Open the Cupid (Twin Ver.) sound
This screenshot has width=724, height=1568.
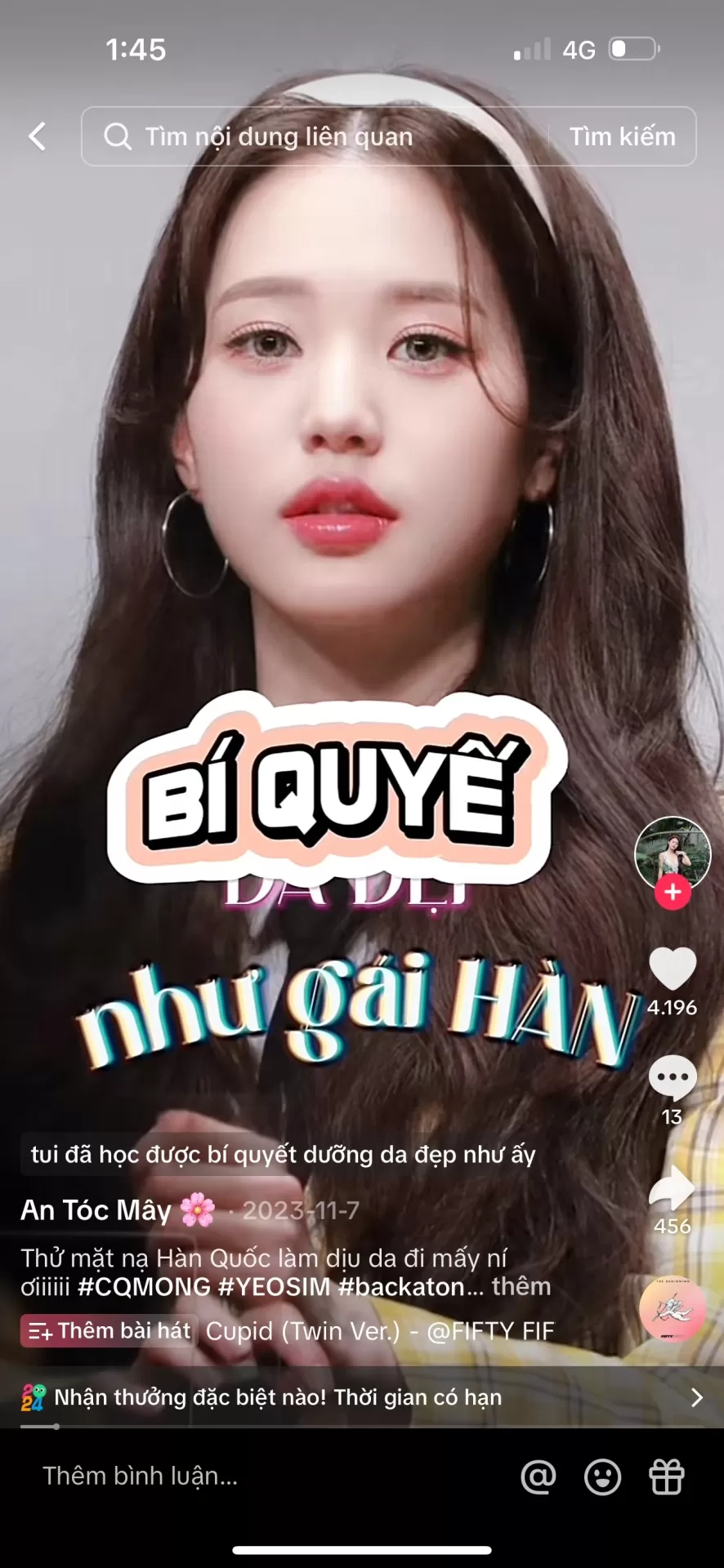click(379, 1331)
